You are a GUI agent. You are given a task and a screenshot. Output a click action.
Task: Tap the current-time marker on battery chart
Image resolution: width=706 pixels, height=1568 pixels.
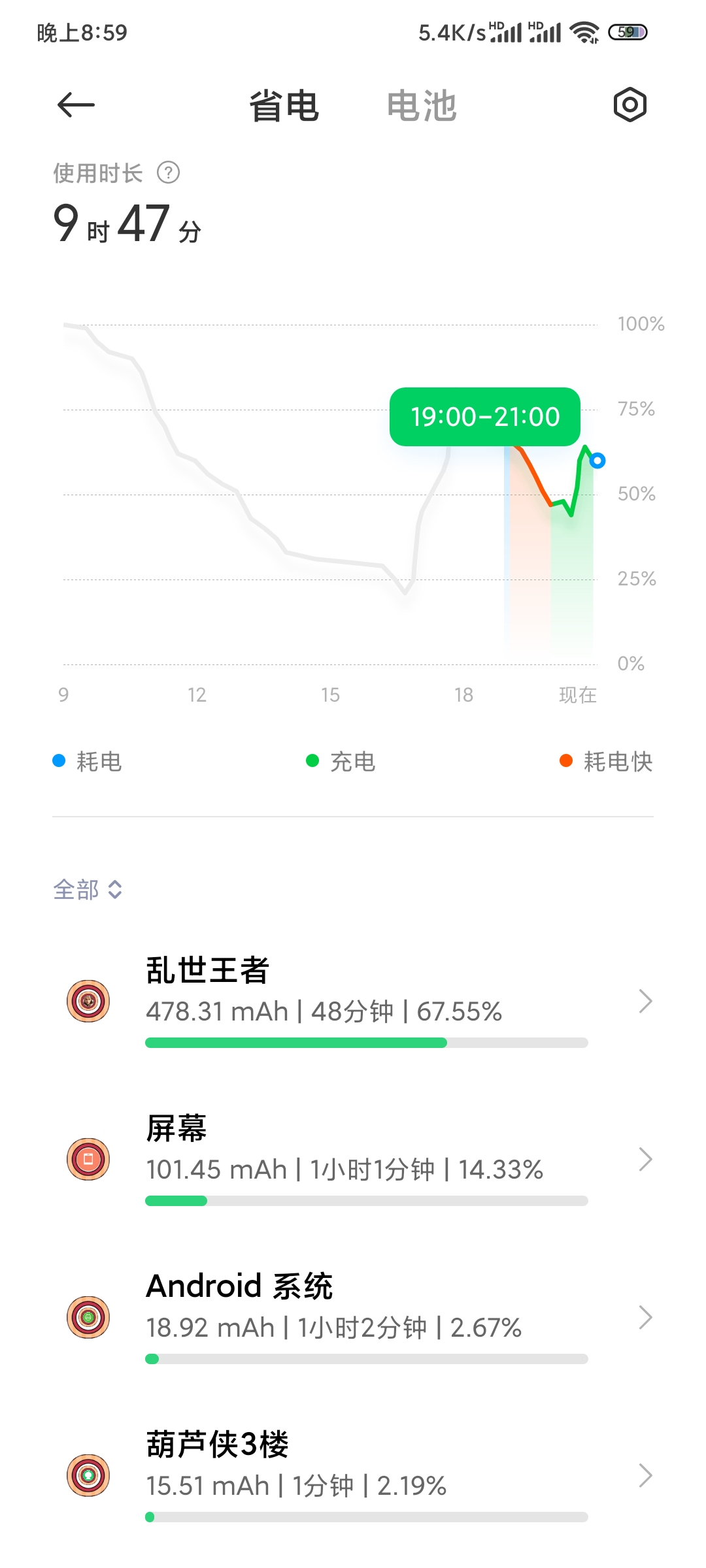click(x=597, y=461)
